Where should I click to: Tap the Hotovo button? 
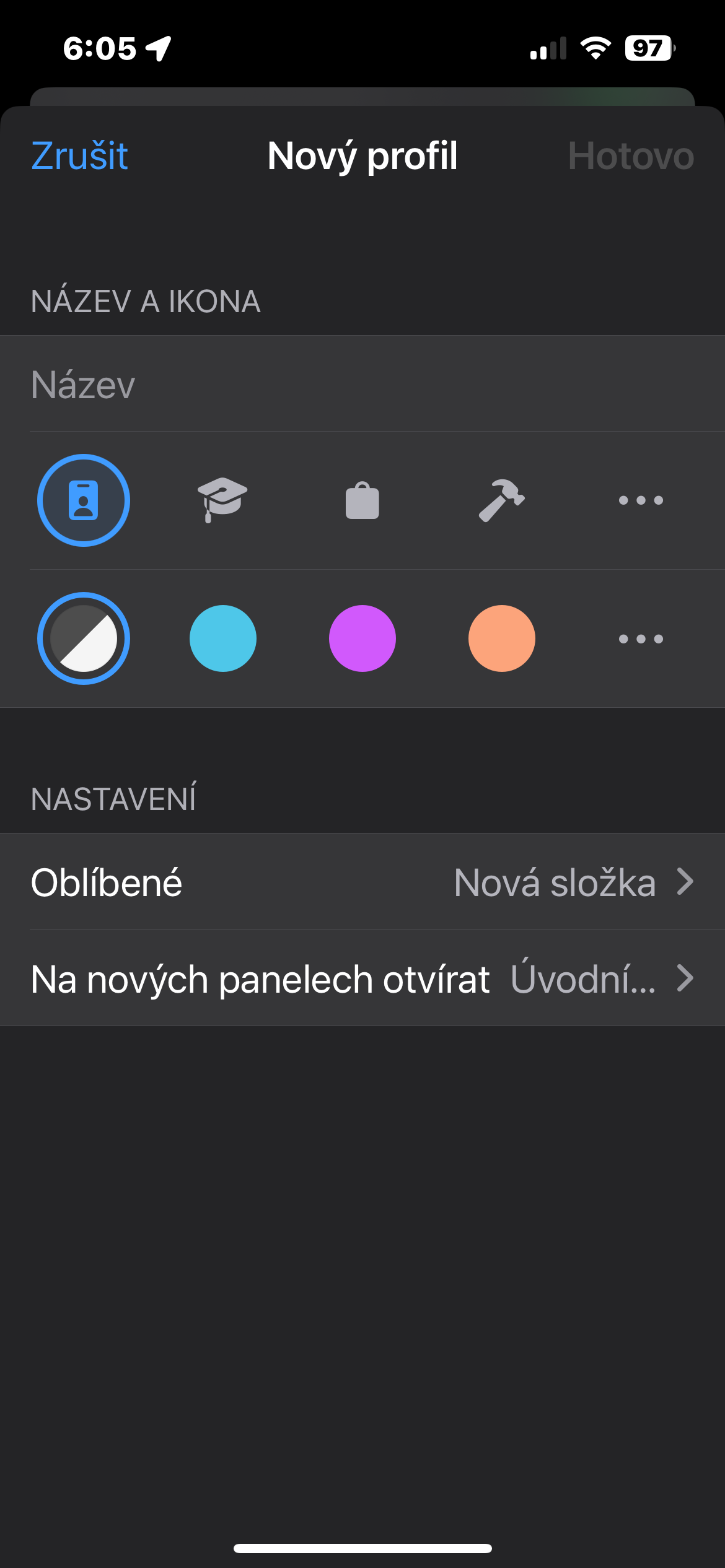630,155
